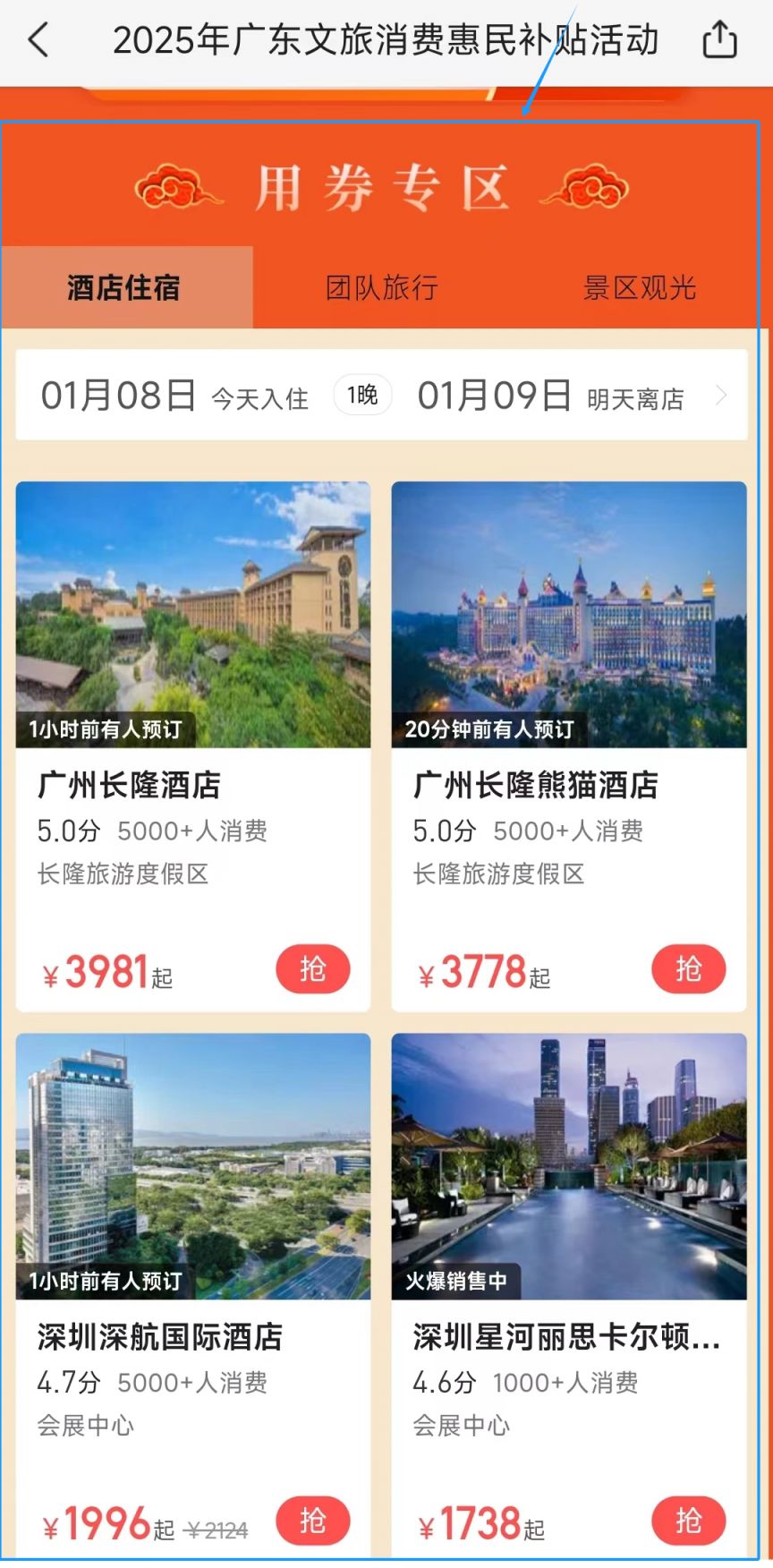The image size is (773, 1568).
Task: Tap 抢 for 广州长隆熊猫酒店
Action: click(x=688, y=969)
